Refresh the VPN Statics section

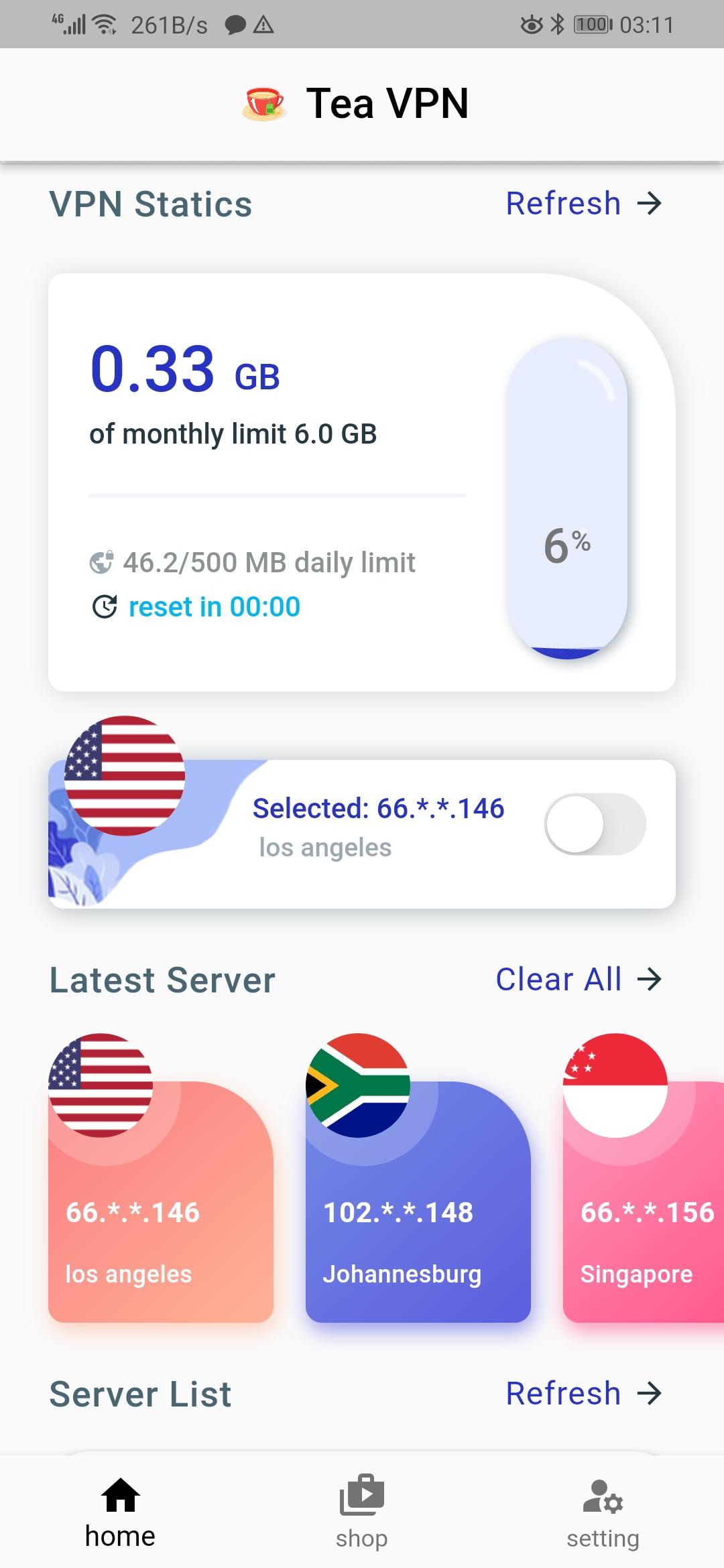[x=582, y=204]
